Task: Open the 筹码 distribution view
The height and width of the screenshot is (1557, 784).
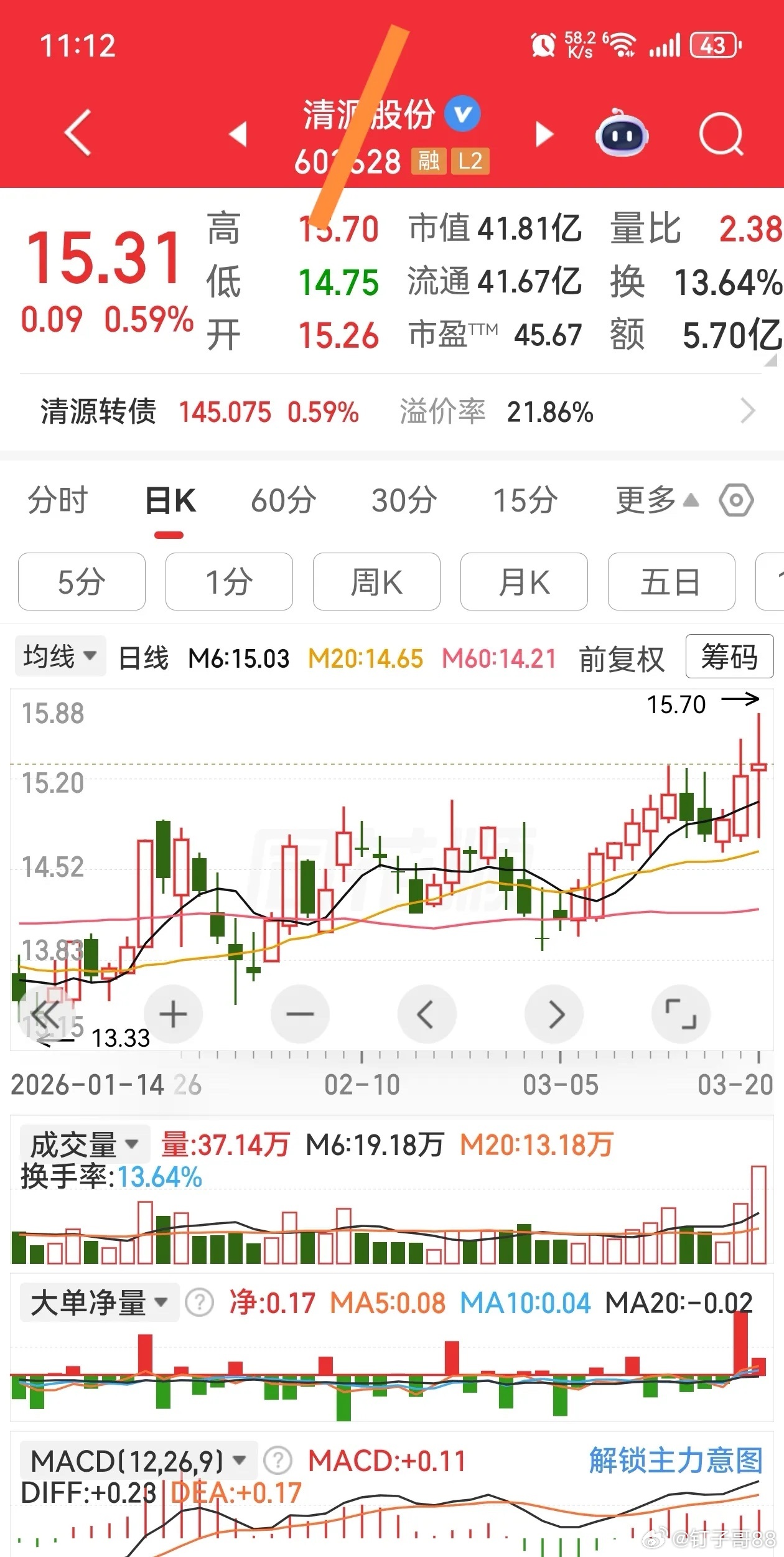Action: 729,657
